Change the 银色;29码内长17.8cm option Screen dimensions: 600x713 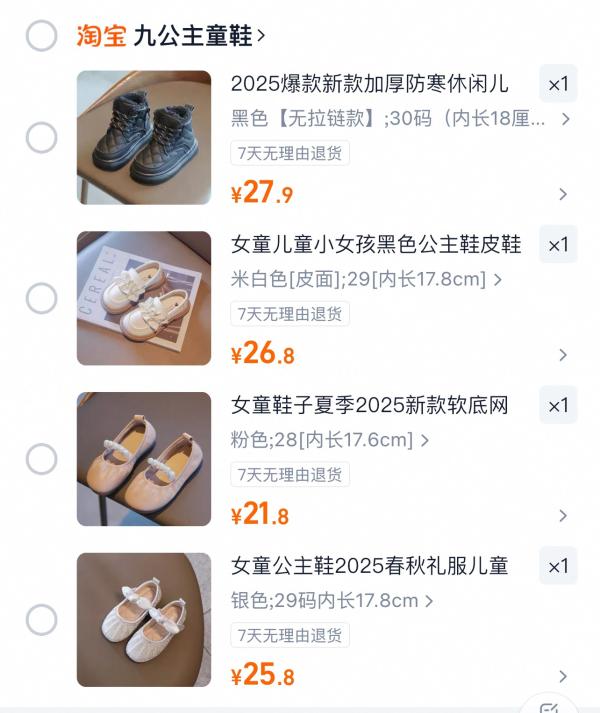pyautogui.click(x=332, y=601)
